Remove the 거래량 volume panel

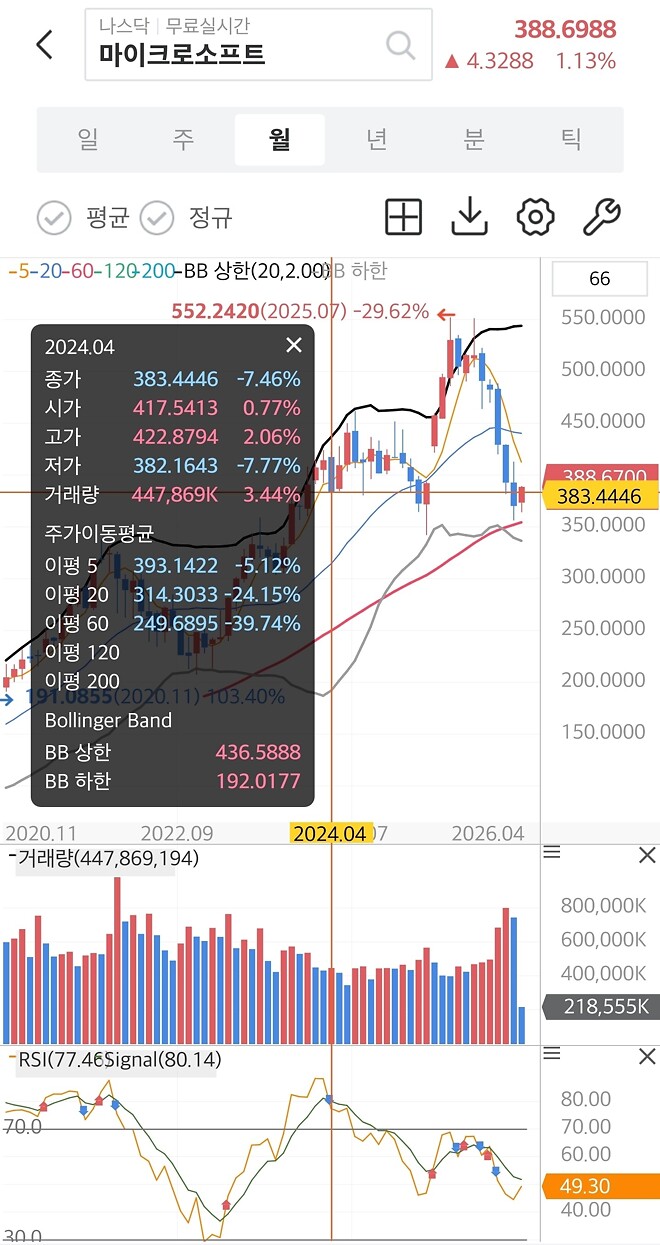coord(647,855)
